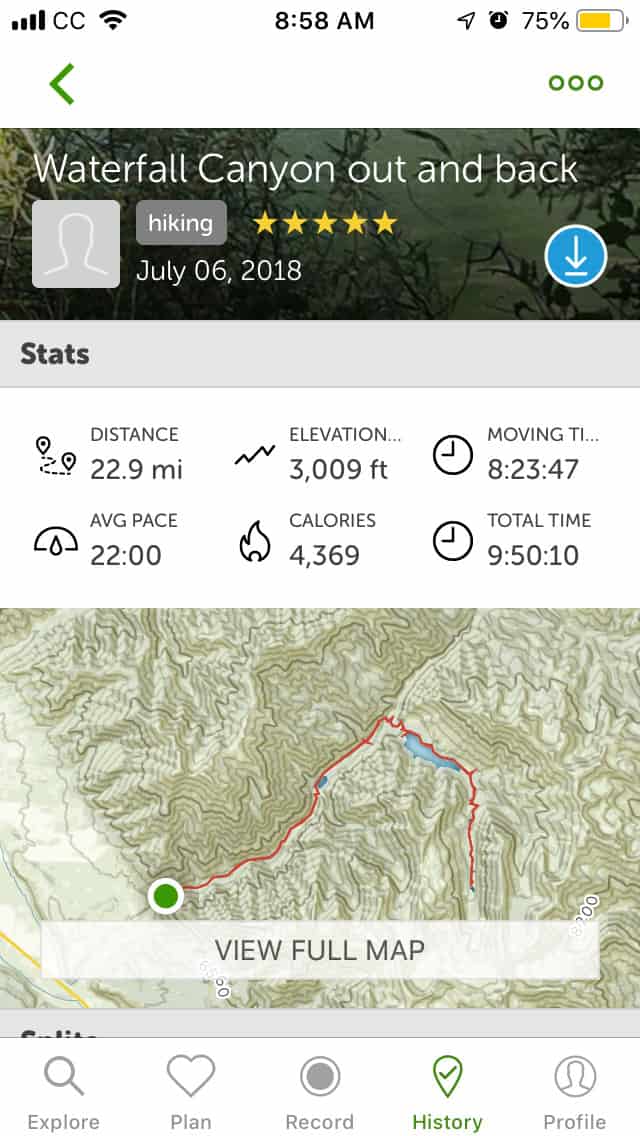Screen dimensions: 640x1136
Task: Download this recording with the blue button
Action: [576, 256]
